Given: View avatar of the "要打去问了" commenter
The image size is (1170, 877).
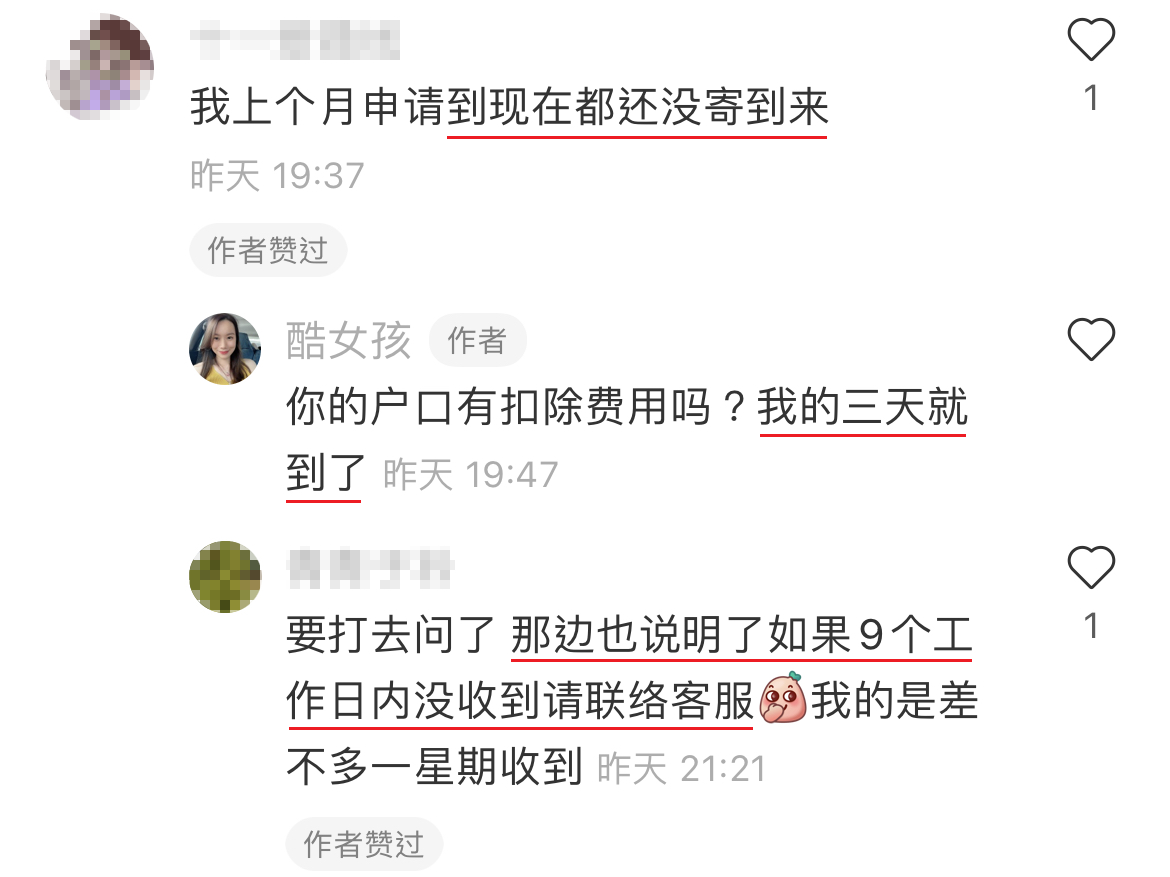Looking at the screenshot, I should [225, 577].
